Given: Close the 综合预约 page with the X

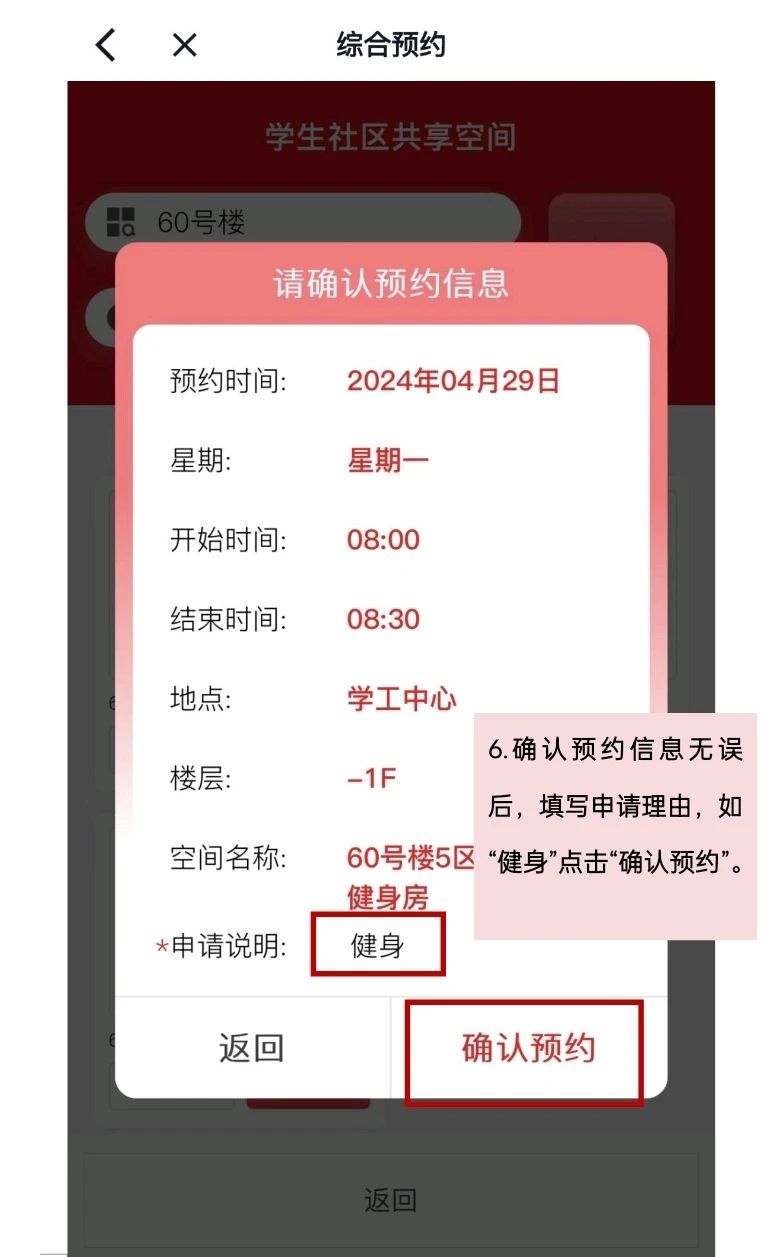Looking at the screenshot, I should pyautogui.click(x=184, y=45).
